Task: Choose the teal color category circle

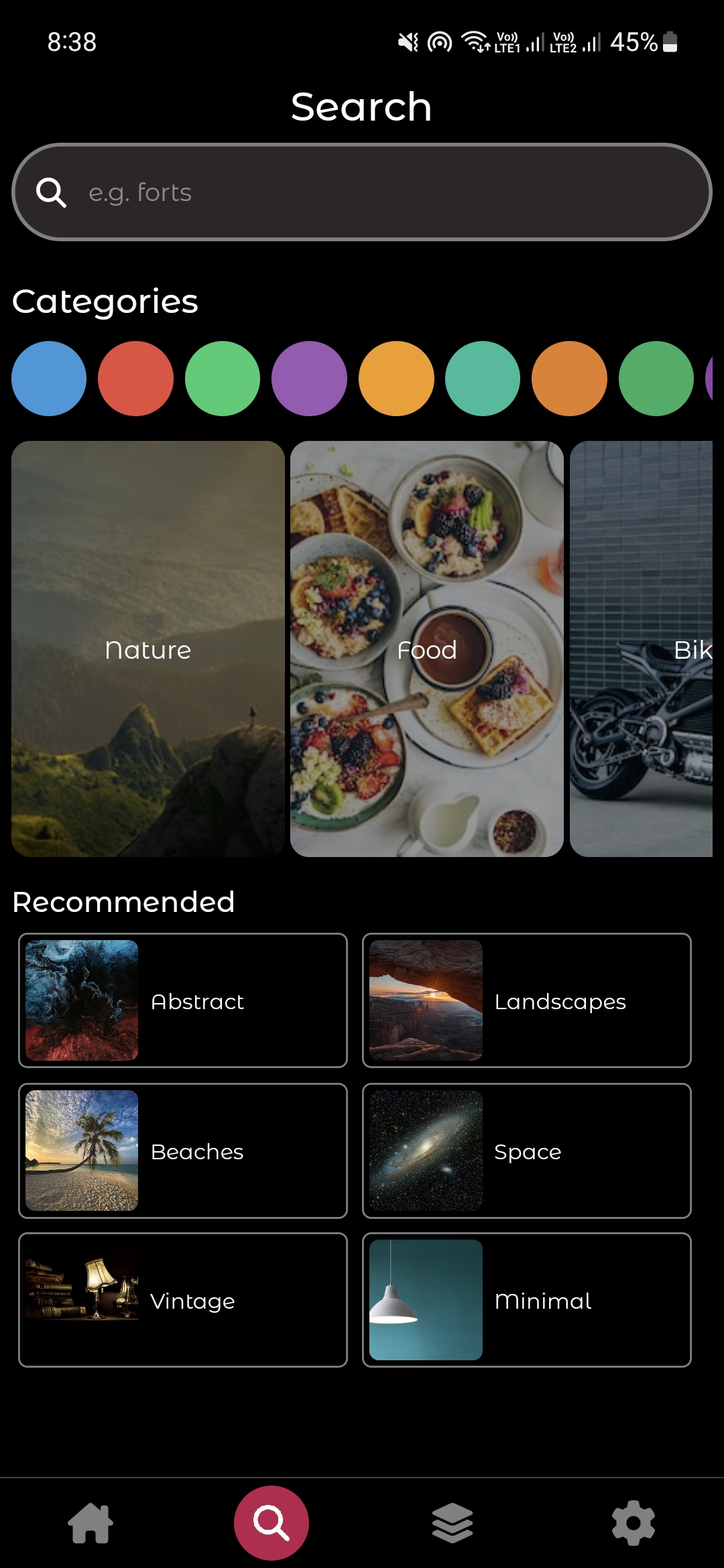Action: 483,379
